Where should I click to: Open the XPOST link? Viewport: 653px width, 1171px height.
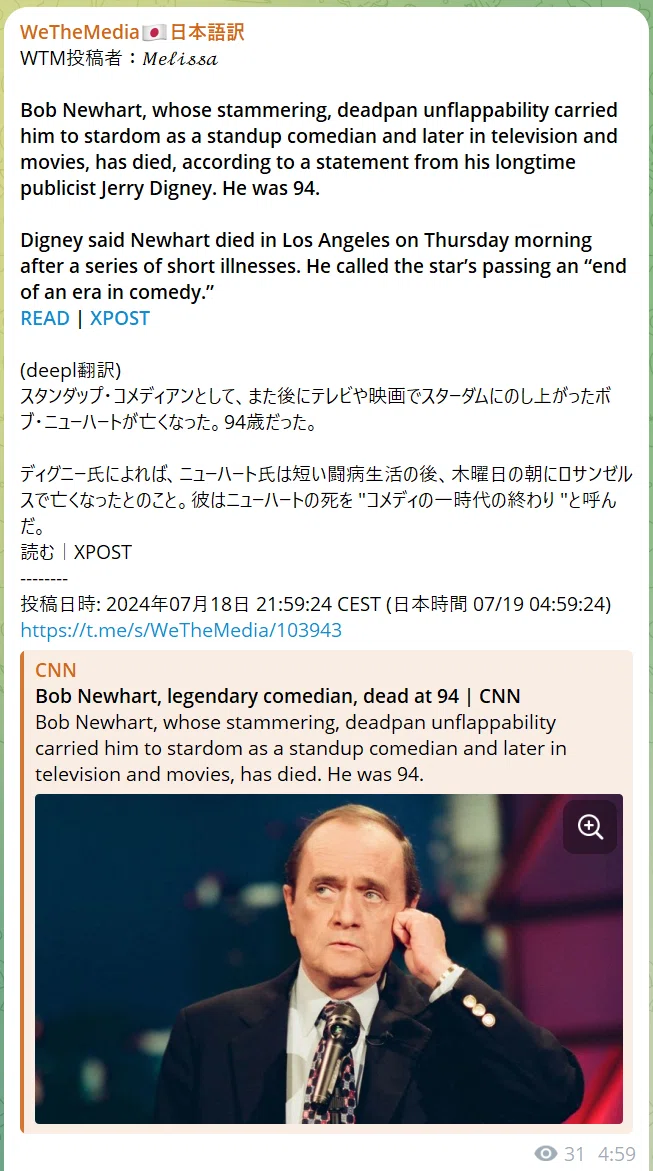120,318
